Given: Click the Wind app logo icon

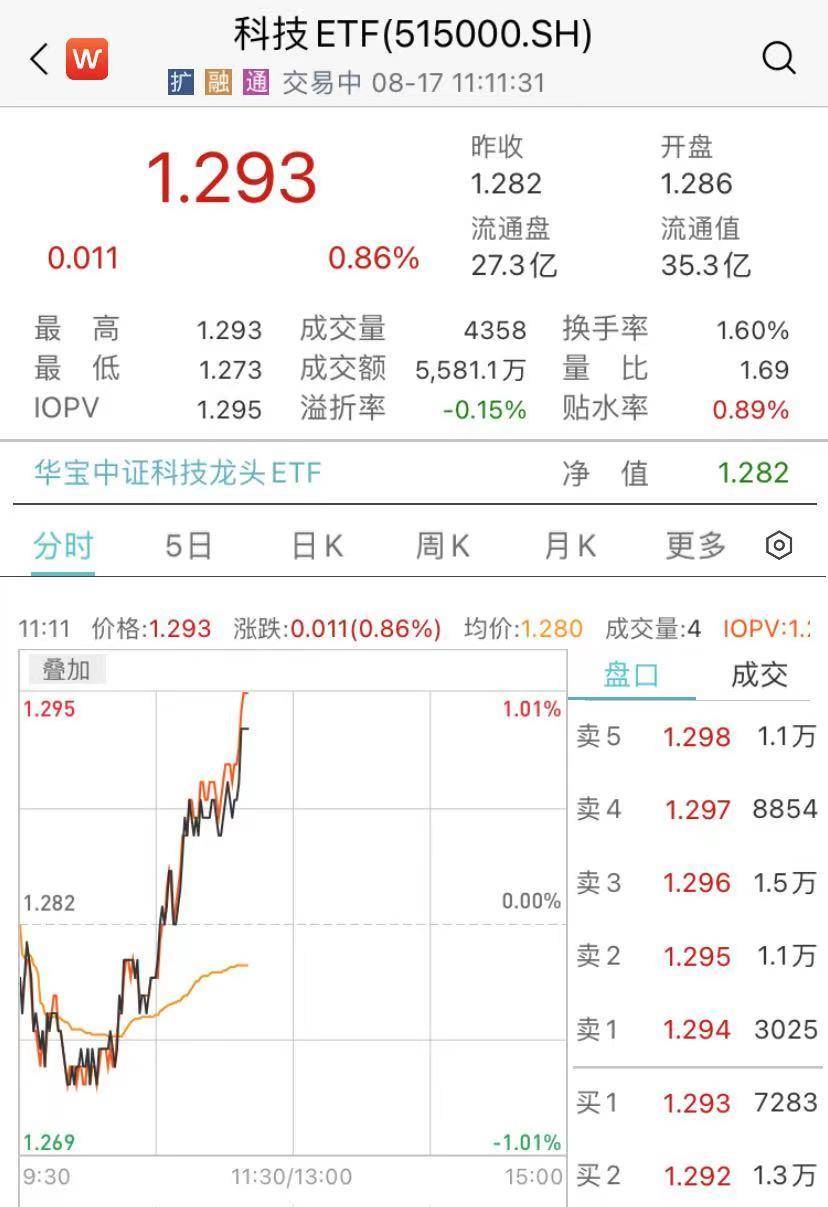Looking at the screenshot, I should pos(86,59).
